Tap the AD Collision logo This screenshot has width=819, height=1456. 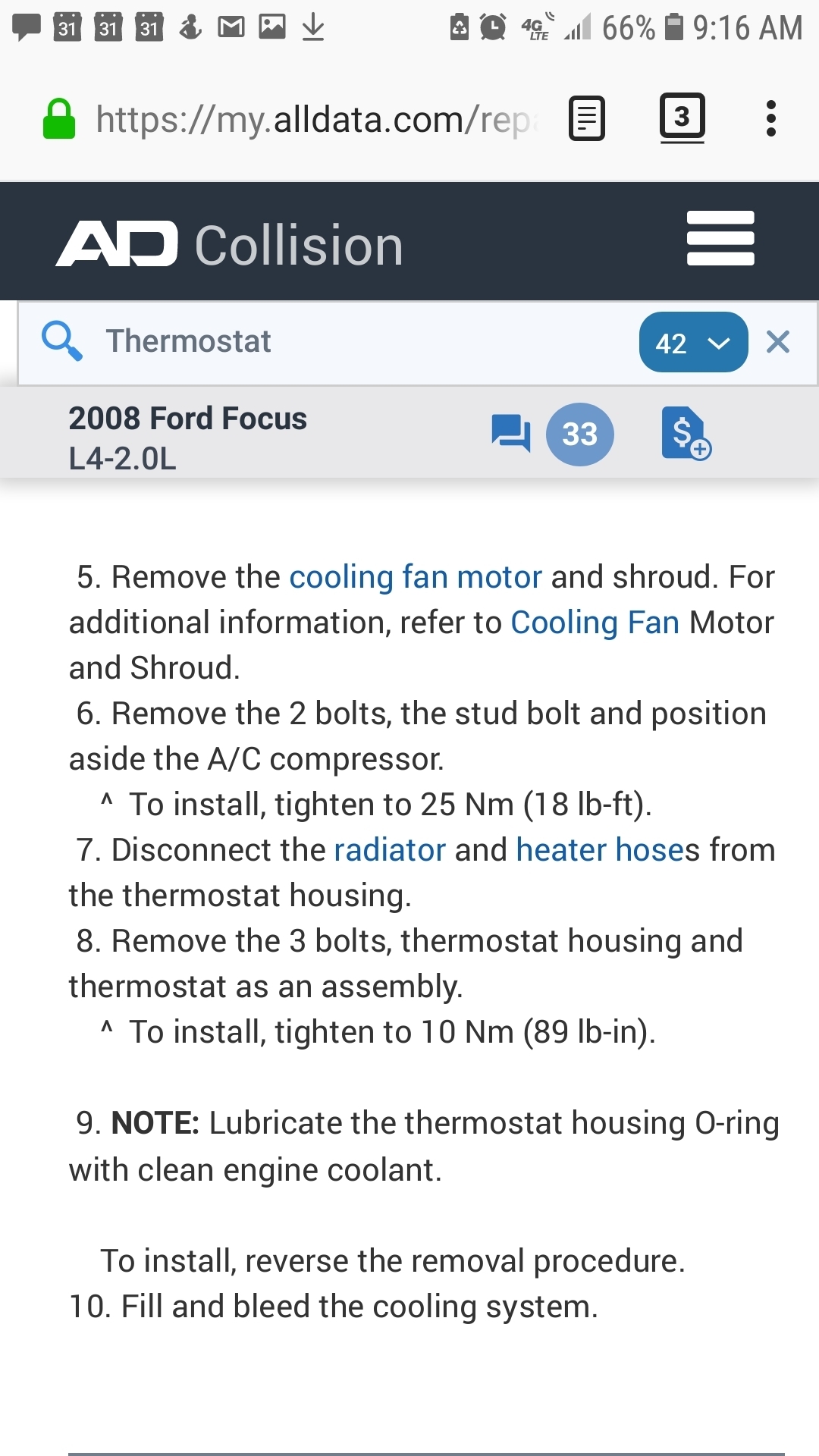pyautogui.click(x=229, y=245)
